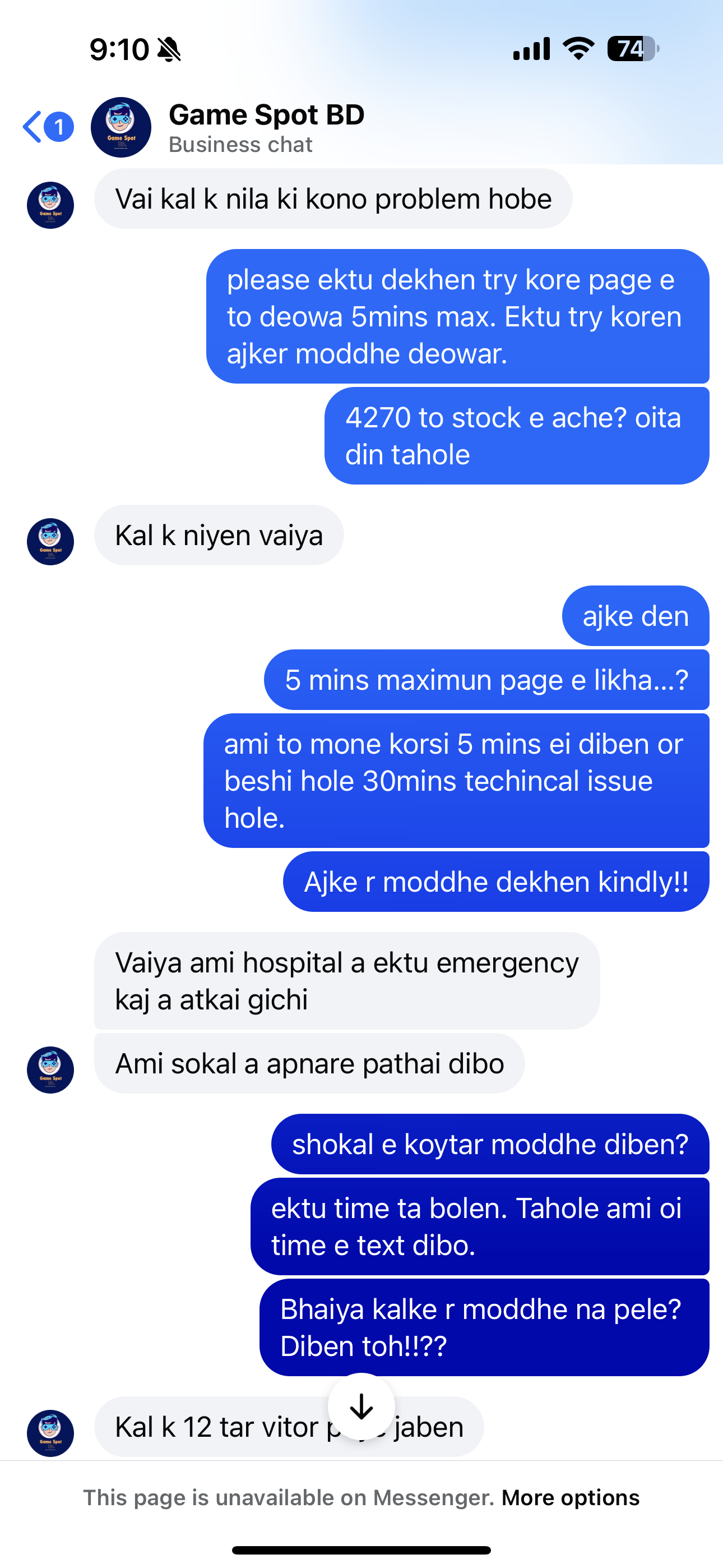Go back to the chat list
This screenshot has height=1568, width=723.
(47, 127)
